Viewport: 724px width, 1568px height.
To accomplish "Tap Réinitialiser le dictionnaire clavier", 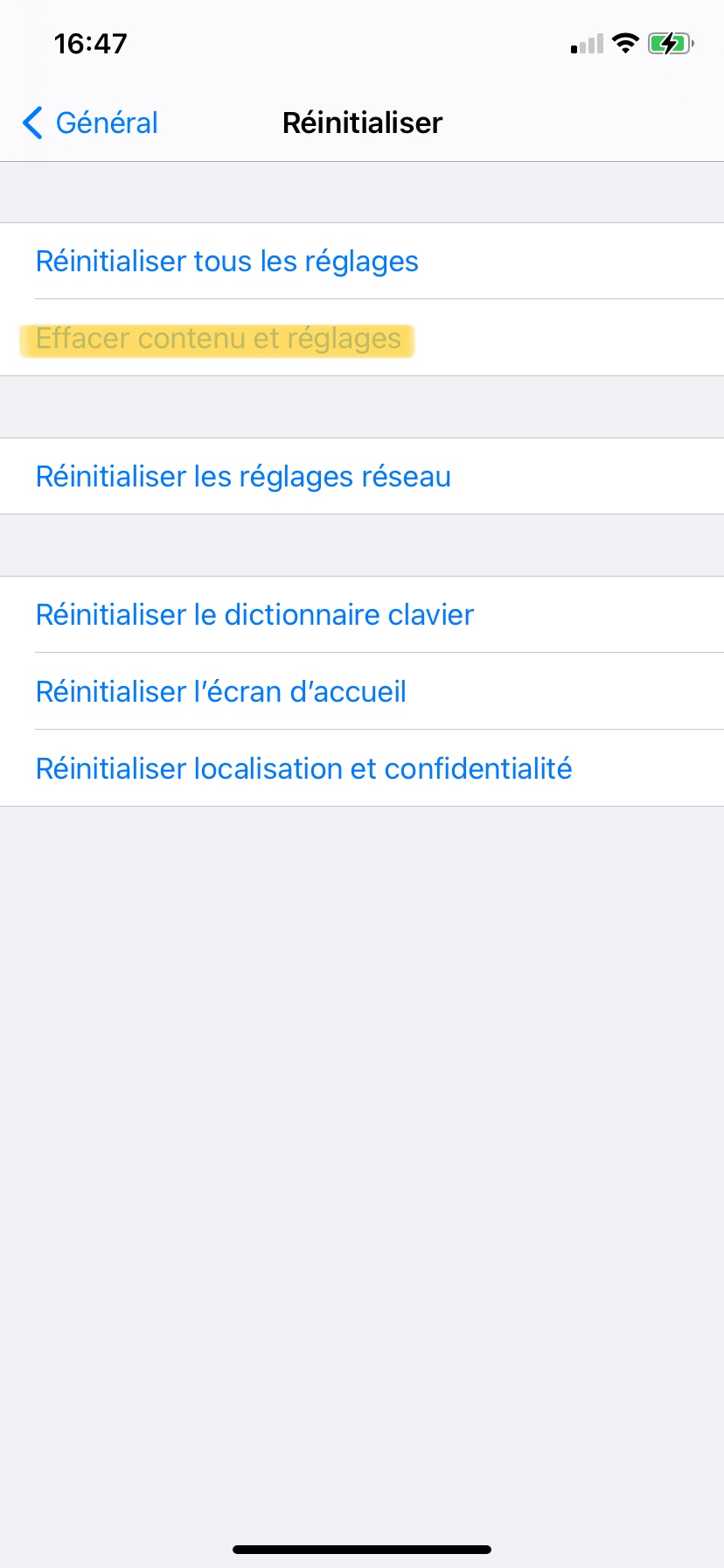I will click(254, 615).
